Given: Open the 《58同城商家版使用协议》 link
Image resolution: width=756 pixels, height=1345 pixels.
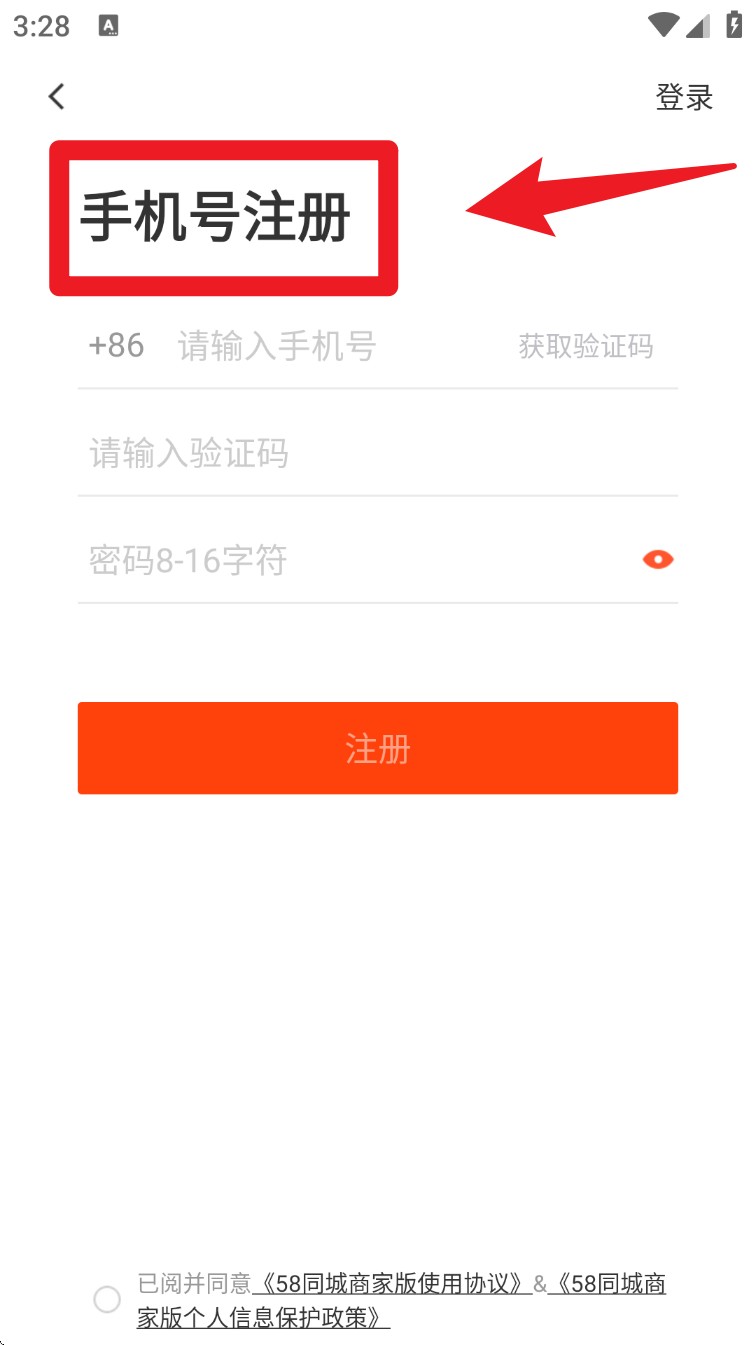Looking at the screenshot, I should tap(392, 1284).
